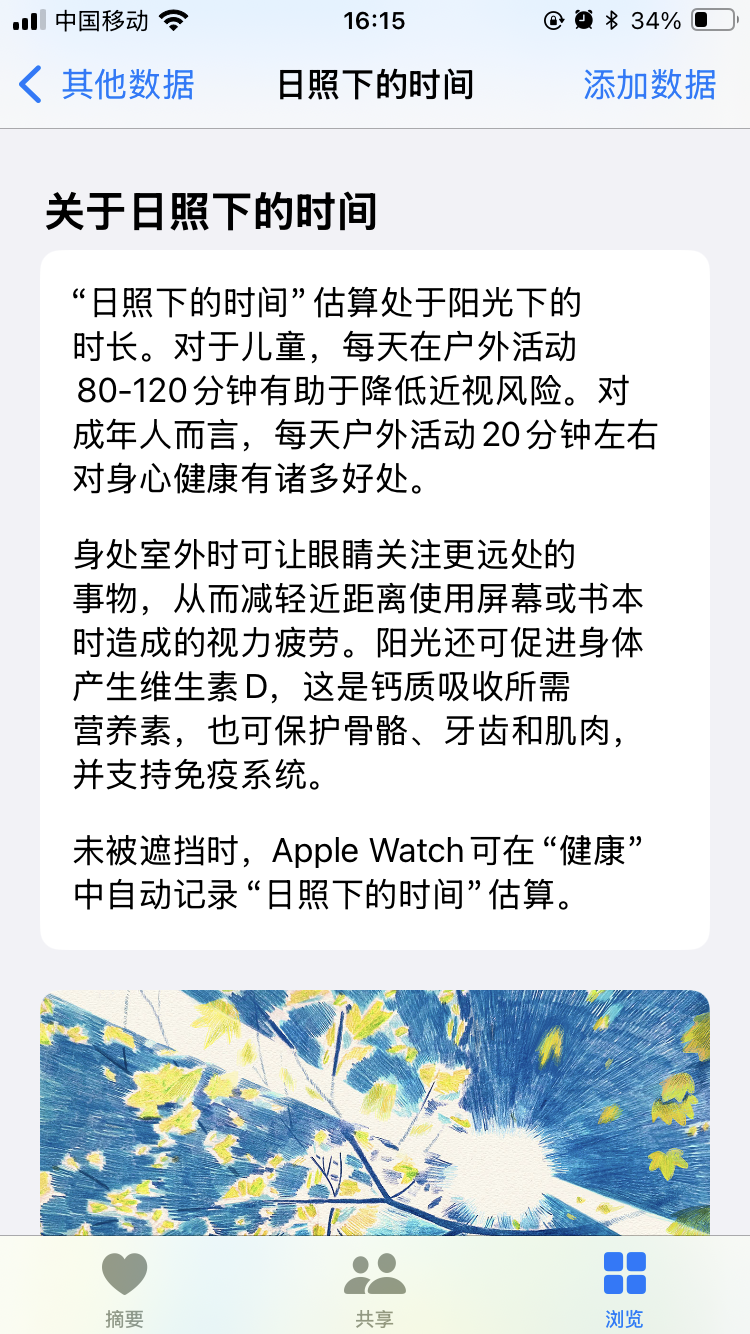Tap 添加数据 to add data

coord(650,85)
